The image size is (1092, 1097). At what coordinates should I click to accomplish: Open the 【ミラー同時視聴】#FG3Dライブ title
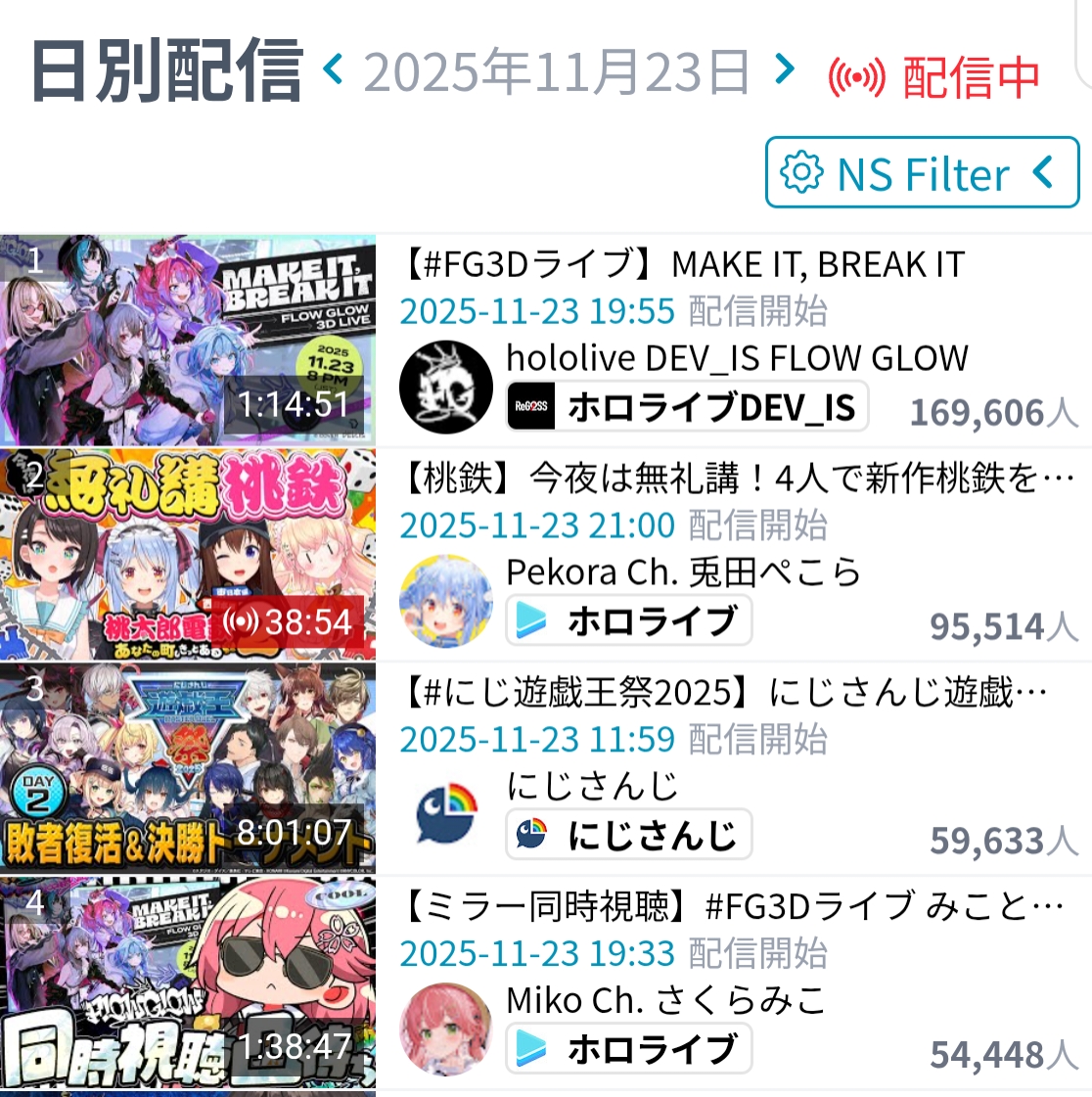(732, 907)
